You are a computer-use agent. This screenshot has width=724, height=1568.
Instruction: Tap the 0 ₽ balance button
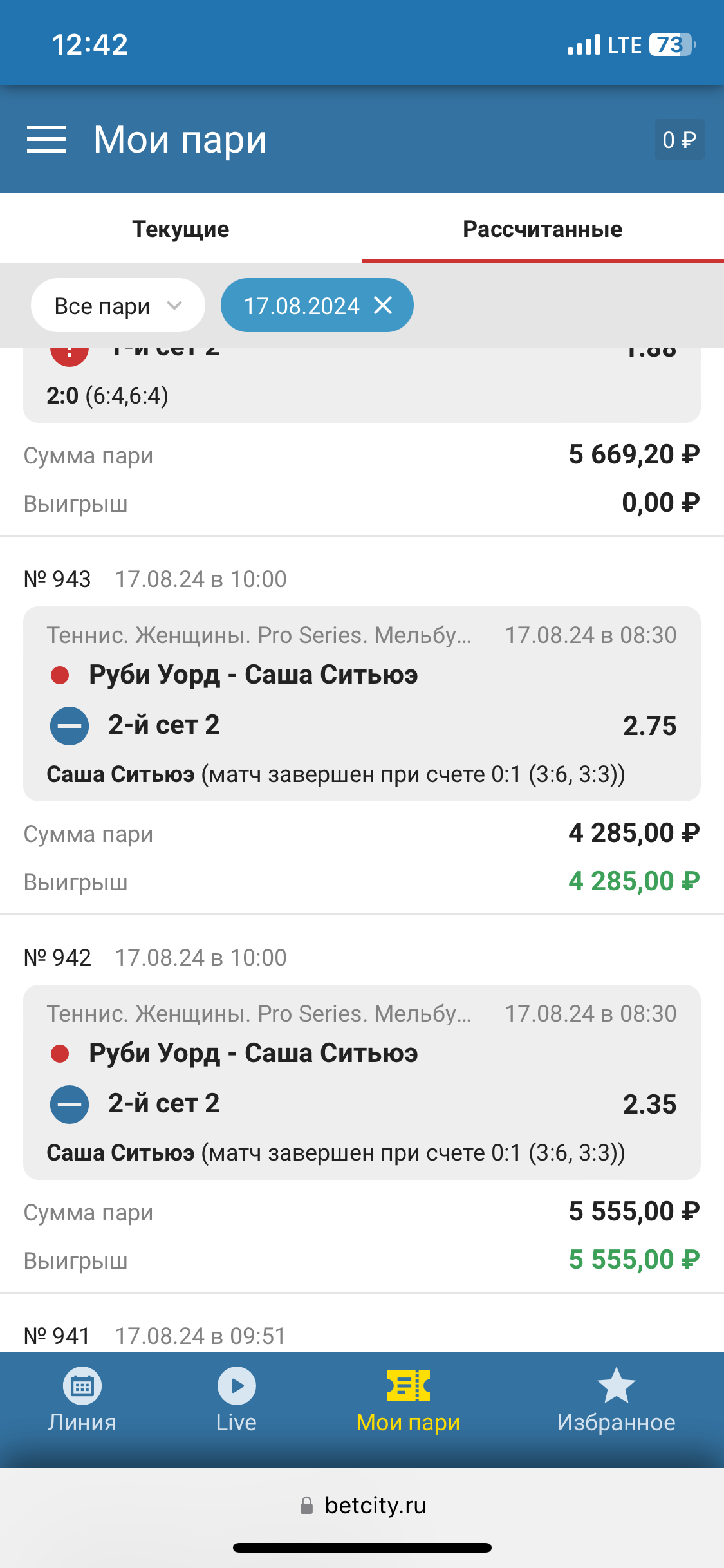pos(679,140)
